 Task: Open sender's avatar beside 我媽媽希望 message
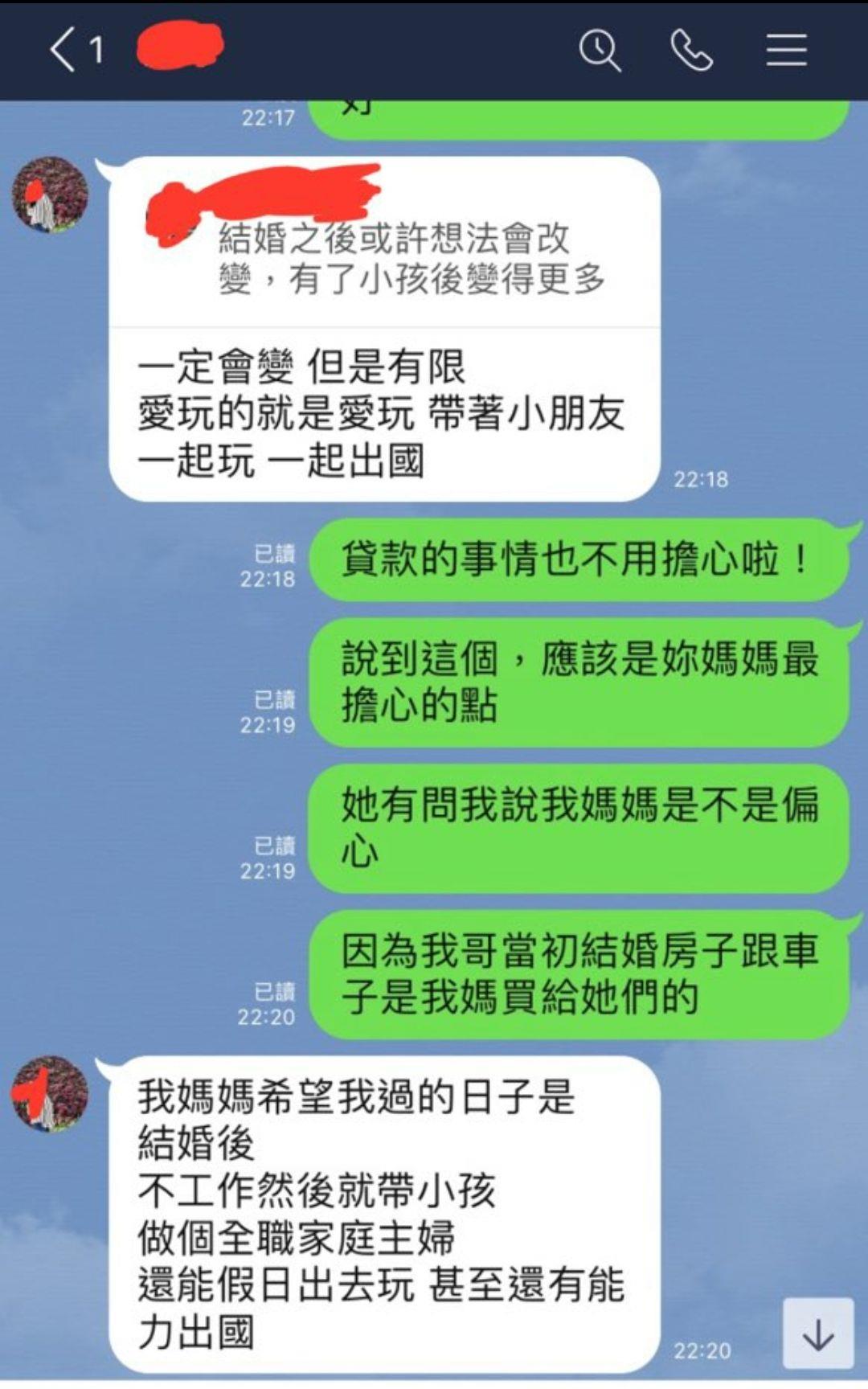[x=50, y=1093]
